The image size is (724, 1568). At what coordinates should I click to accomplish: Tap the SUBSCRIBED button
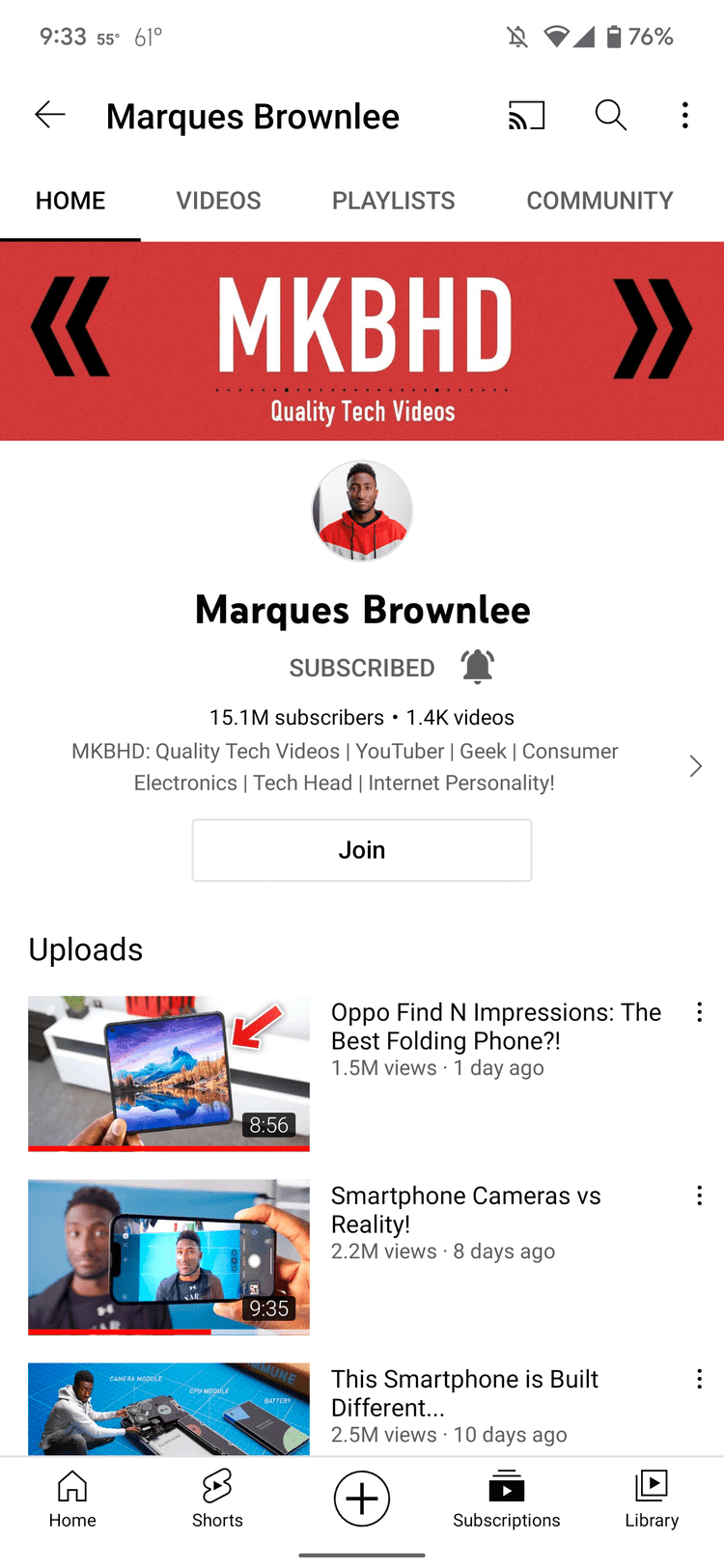pos(362,668)
